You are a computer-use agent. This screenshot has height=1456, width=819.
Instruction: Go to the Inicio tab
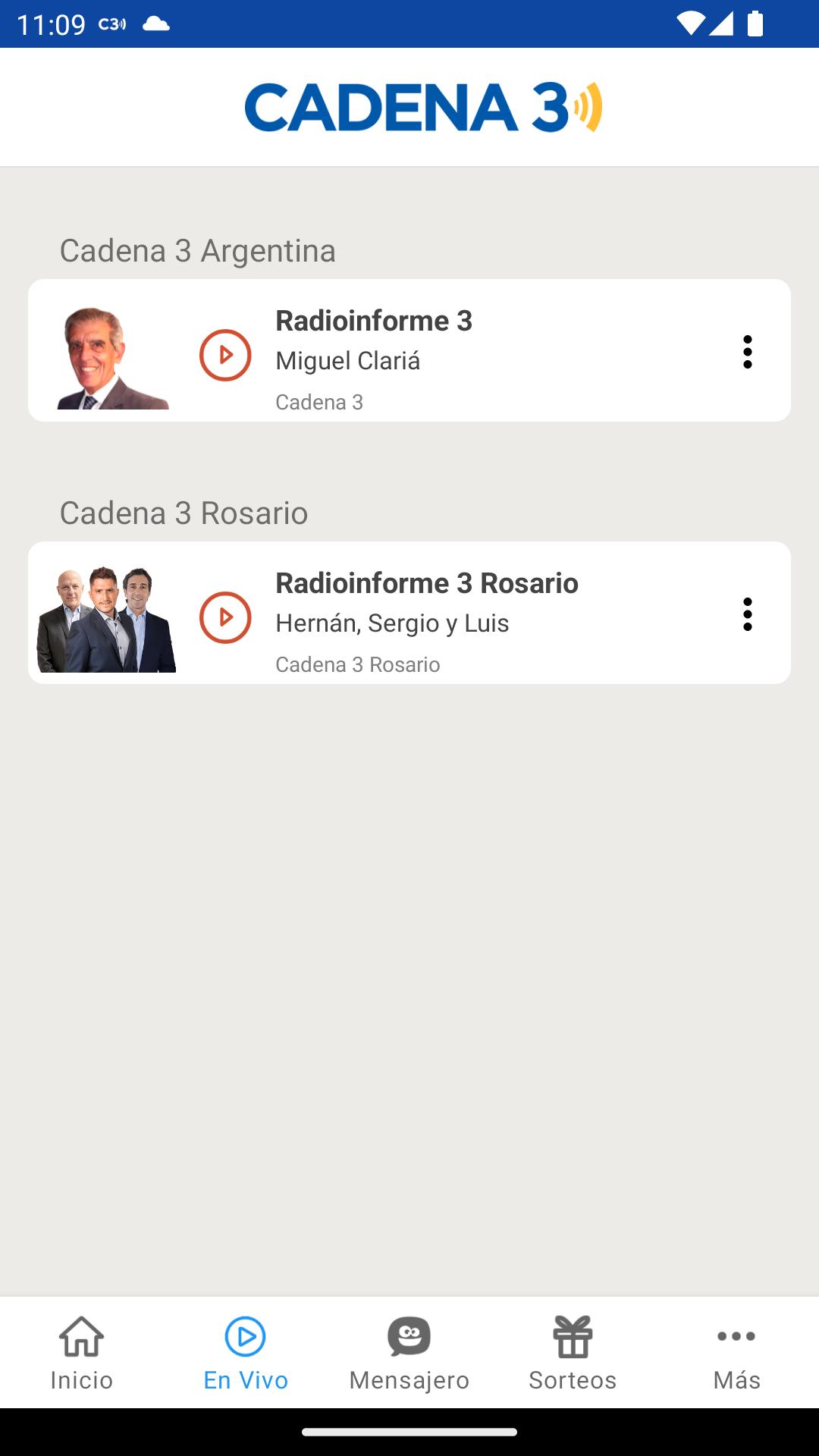82,1353
